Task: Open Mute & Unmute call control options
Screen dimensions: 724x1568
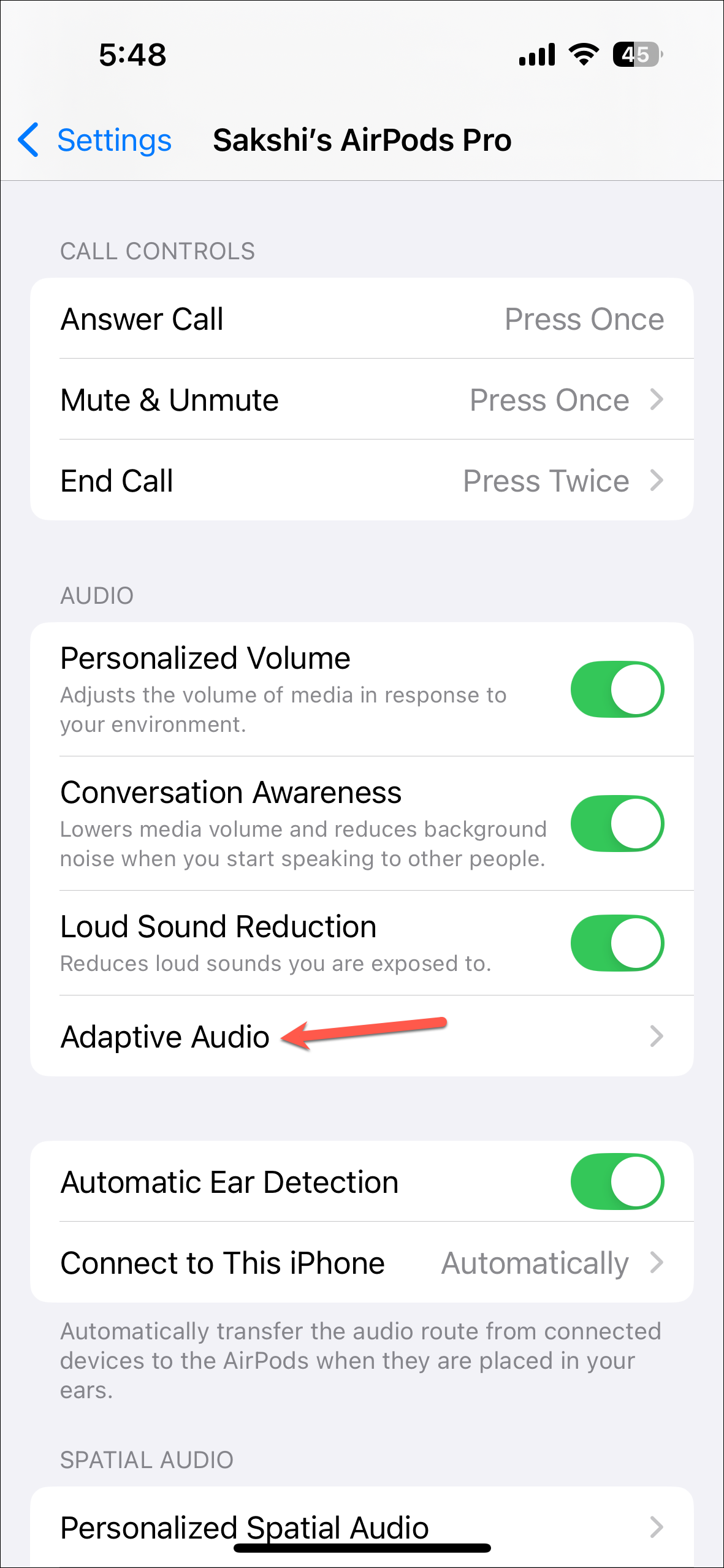Action: tap(362, 400)
